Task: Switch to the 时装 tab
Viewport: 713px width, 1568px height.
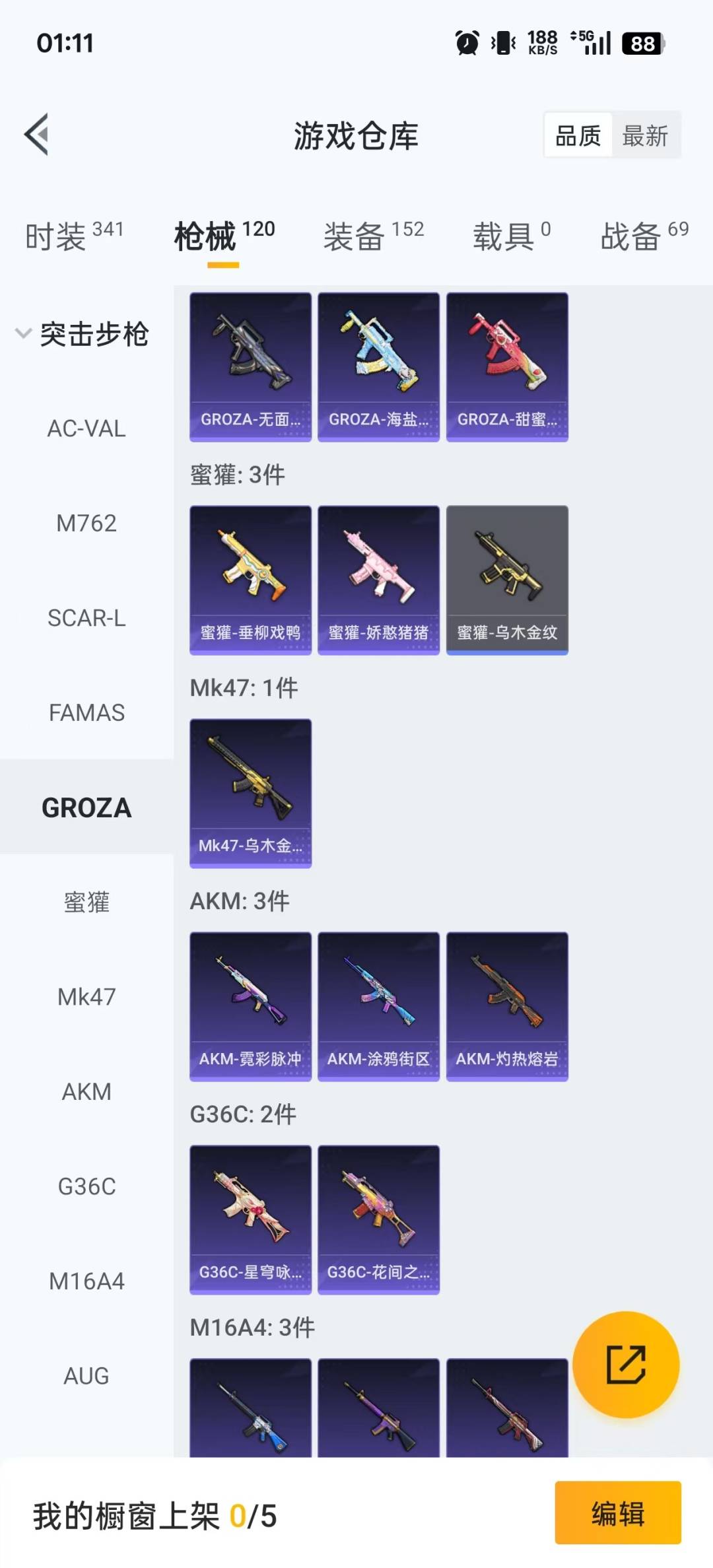Action: pos(74,236)
